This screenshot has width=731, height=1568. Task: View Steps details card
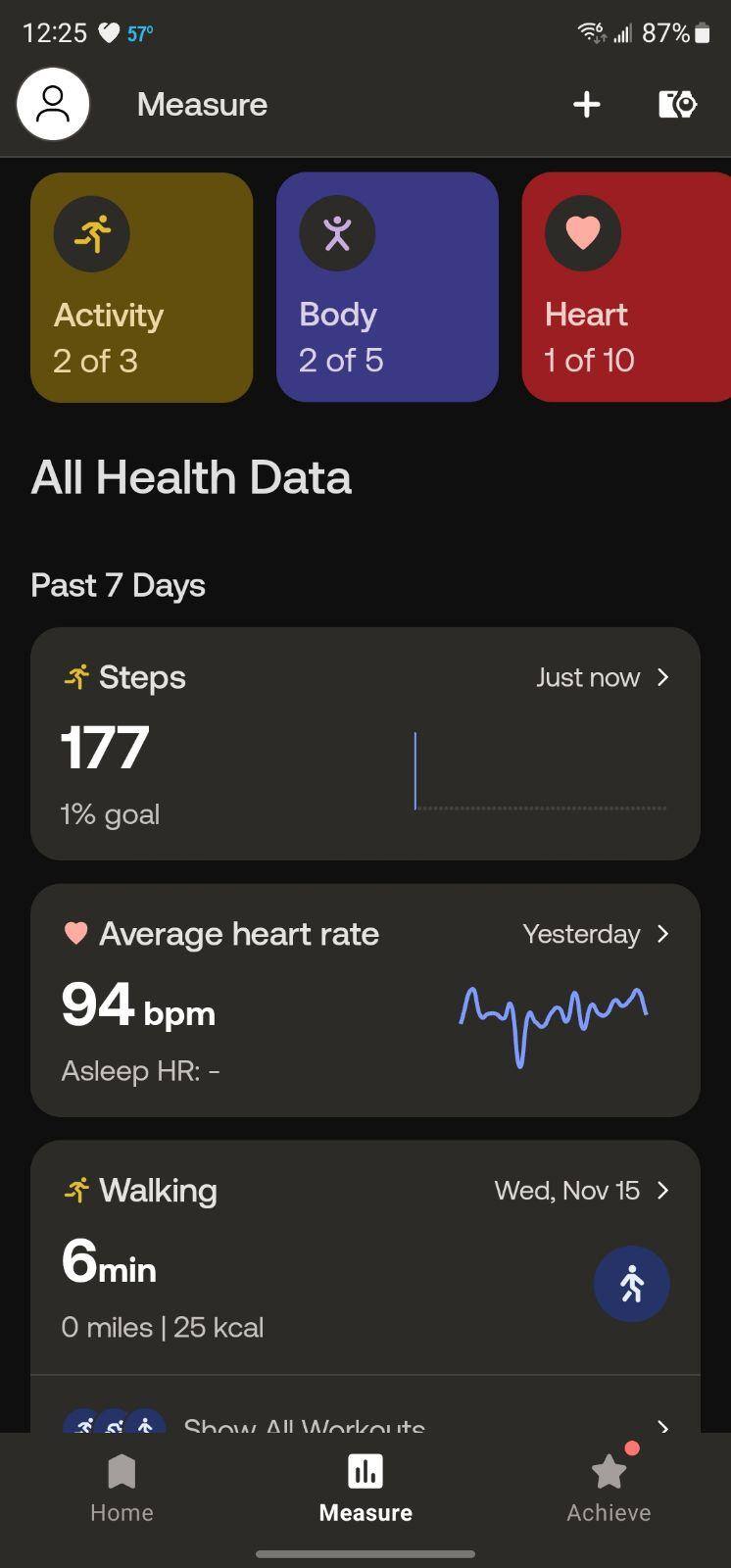(365, 744)
